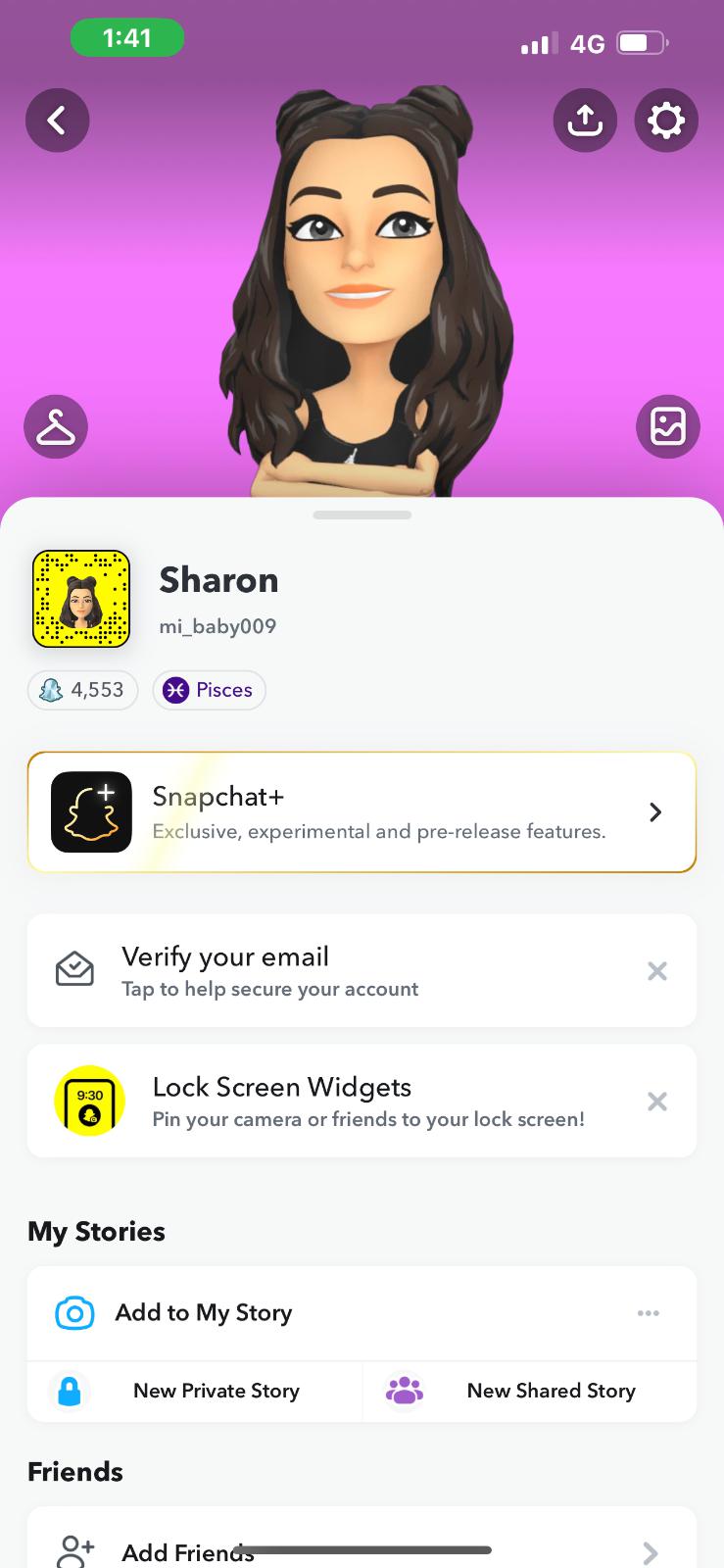This screenshot has height=1568, width=724.
Task: Open the Snapcode next to Sharon
Action: click(81, 599)
